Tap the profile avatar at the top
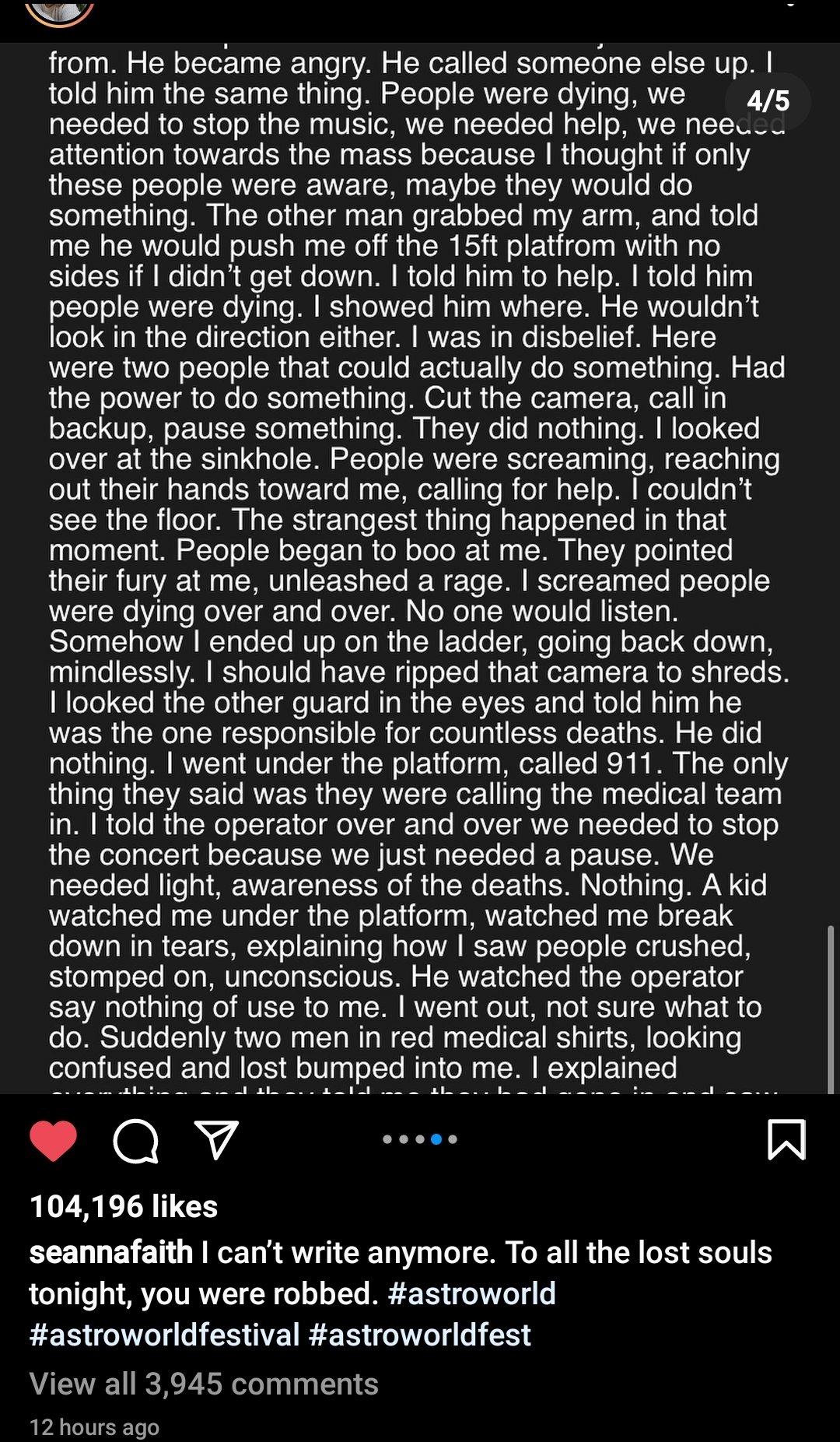Image resolution: width=840 pixels, height=1442 pixels. pos(60,12)
